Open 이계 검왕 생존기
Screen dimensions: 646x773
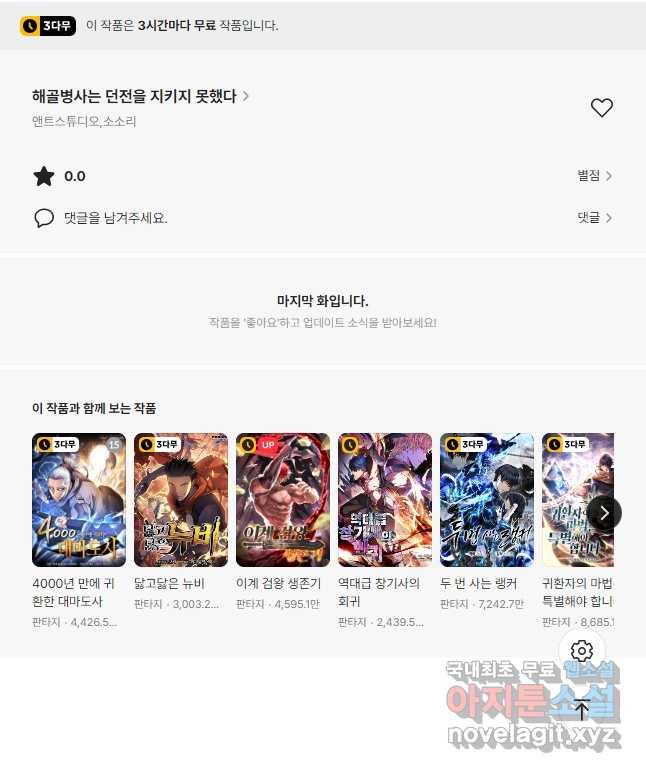click(283, 500)
